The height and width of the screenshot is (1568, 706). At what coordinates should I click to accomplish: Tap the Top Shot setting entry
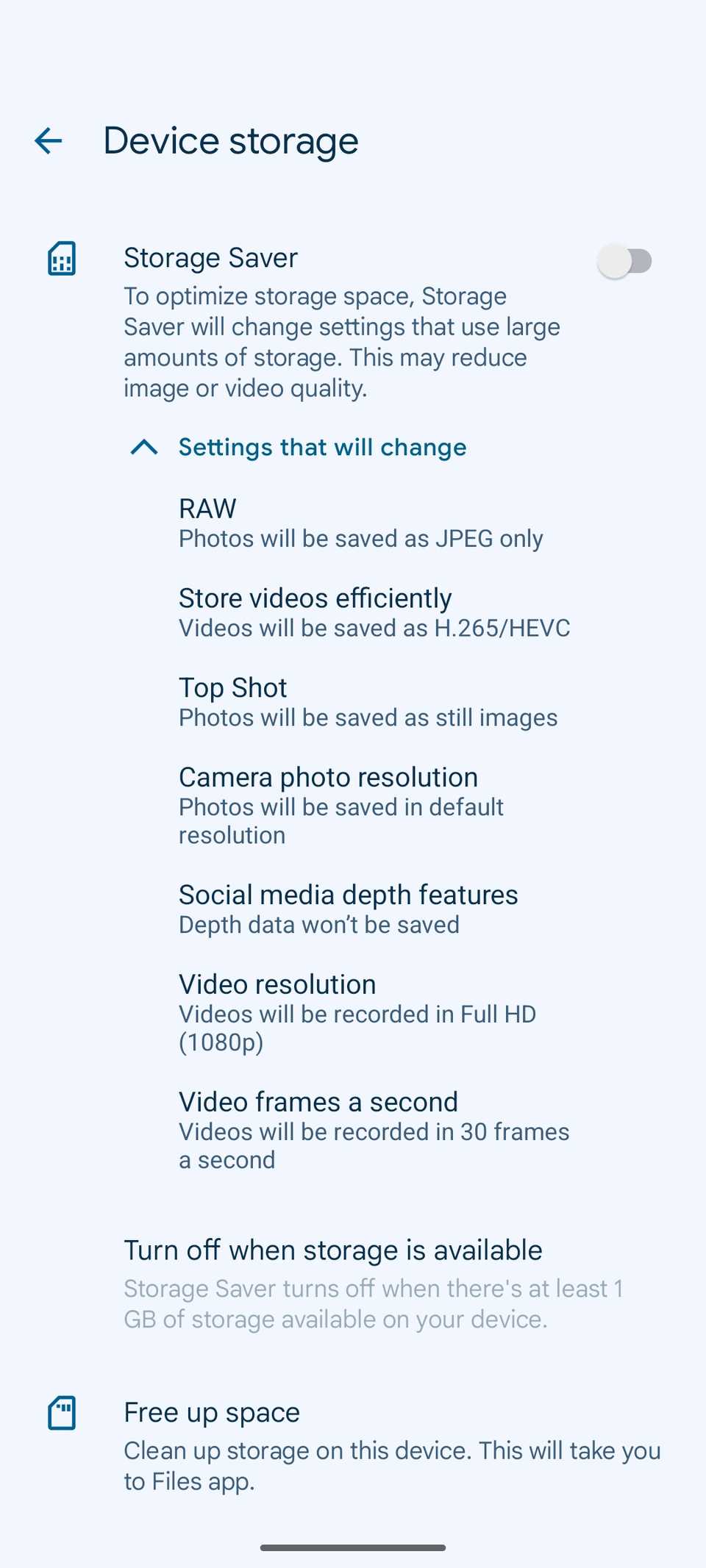click(368, 701)
